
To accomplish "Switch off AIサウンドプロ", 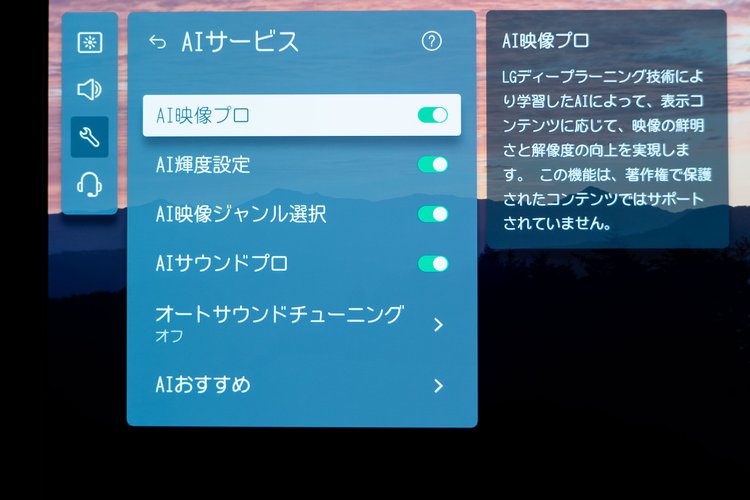I will [x=432, y=264].
